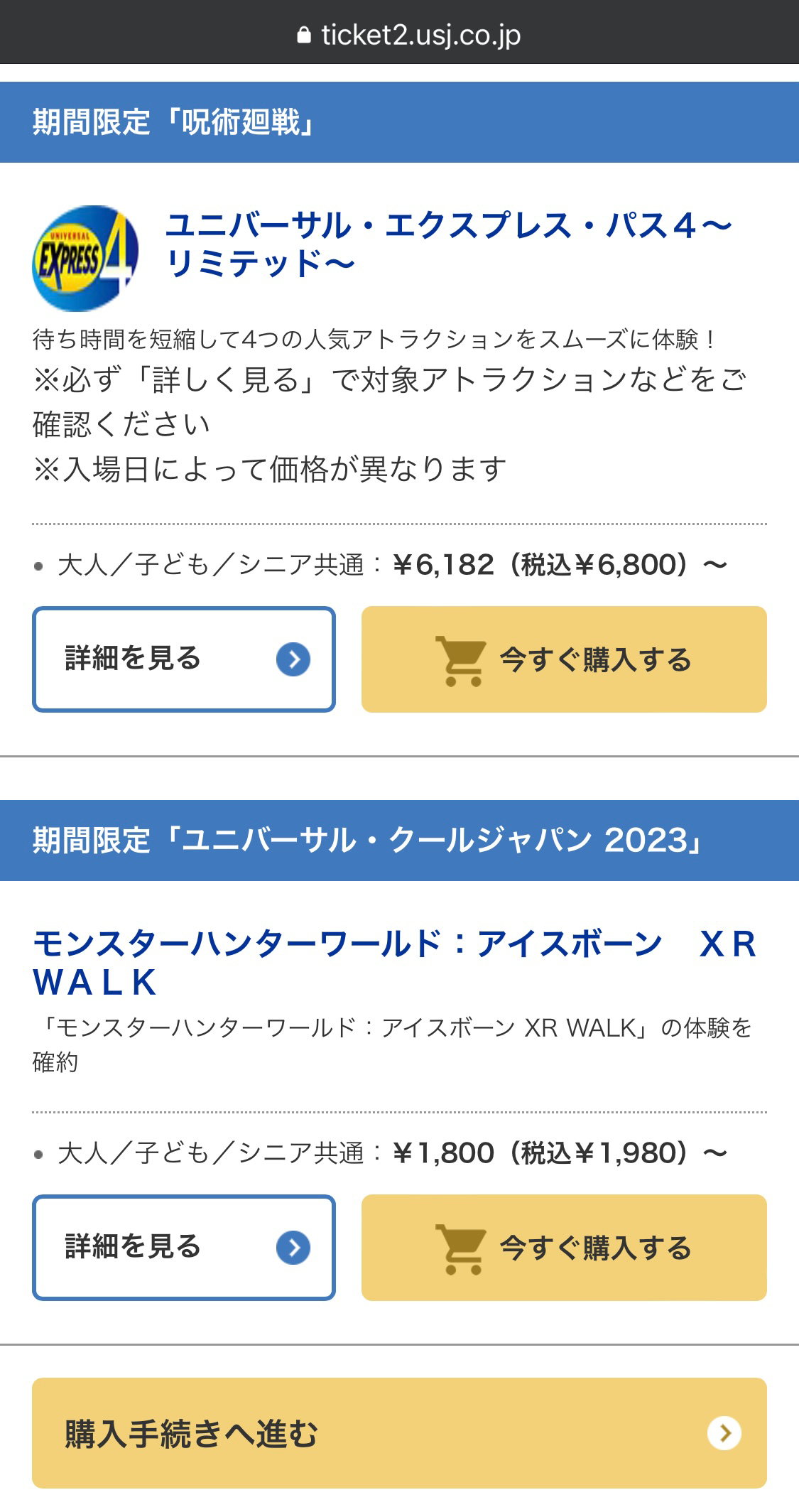Open the ユニバーサル・エクスプレス・パス4 リミテッド title link

448,244
